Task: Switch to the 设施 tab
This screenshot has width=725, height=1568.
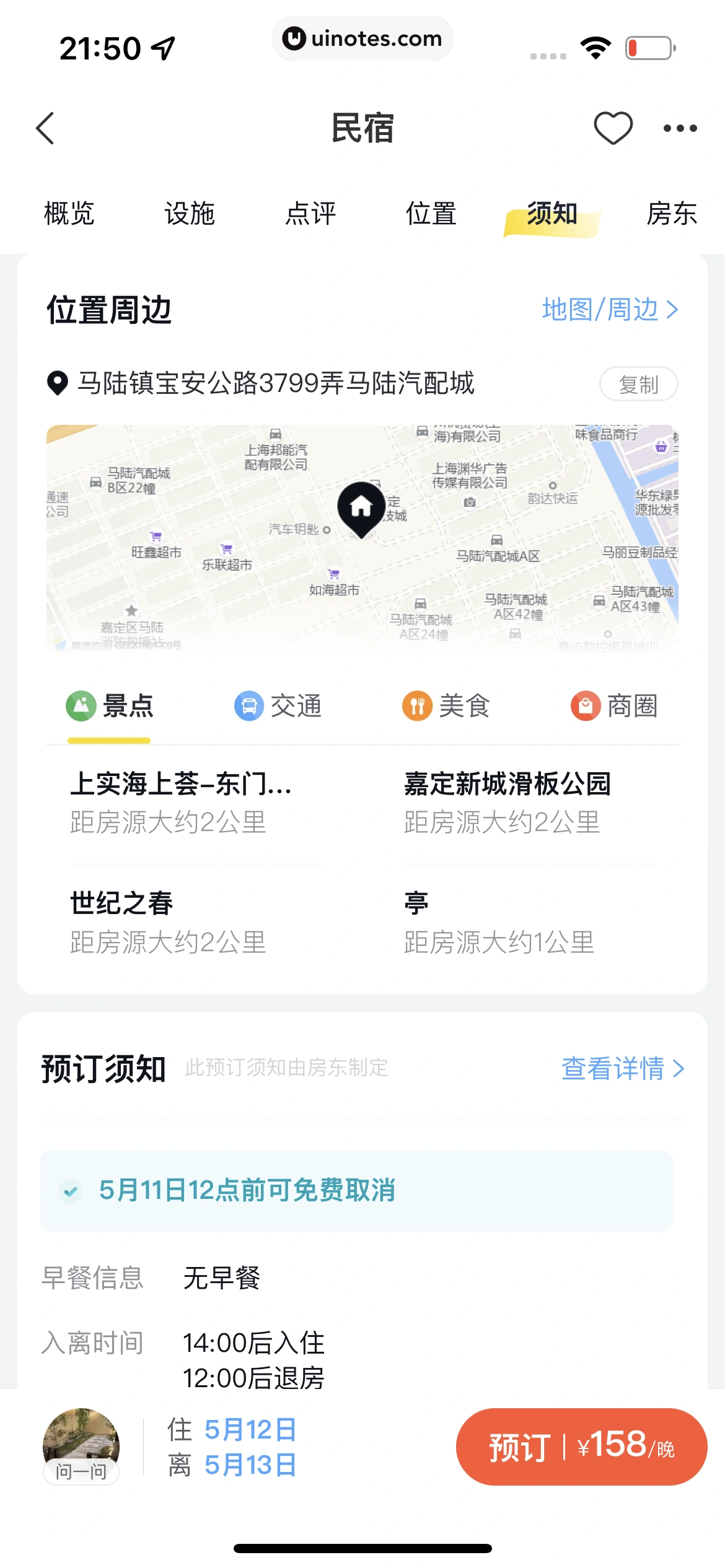Action: click(190, 214)
